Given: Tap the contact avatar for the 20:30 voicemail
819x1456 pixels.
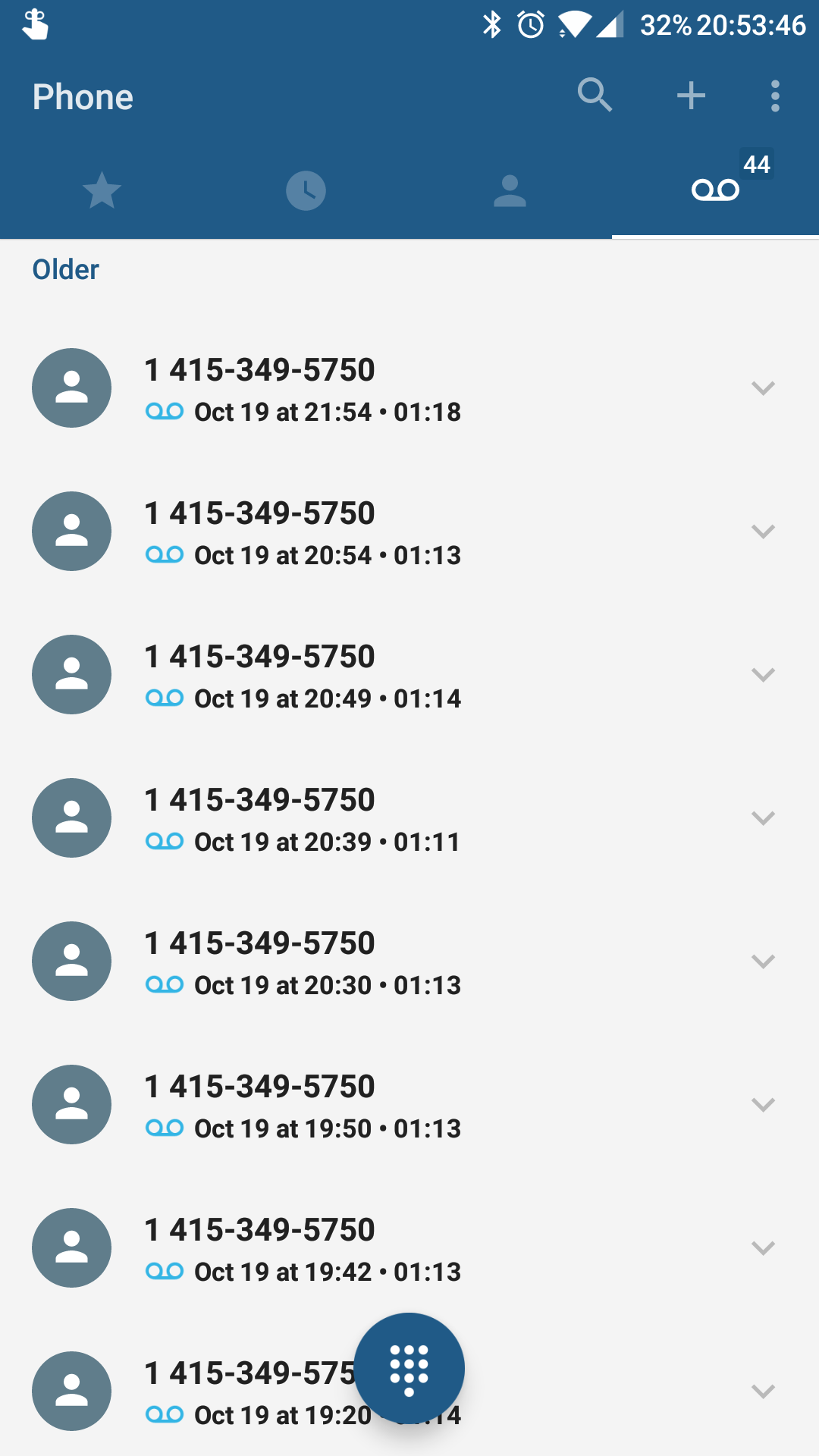Looking at the screenshot, I should pyautogui.click(x=72, y=962).
